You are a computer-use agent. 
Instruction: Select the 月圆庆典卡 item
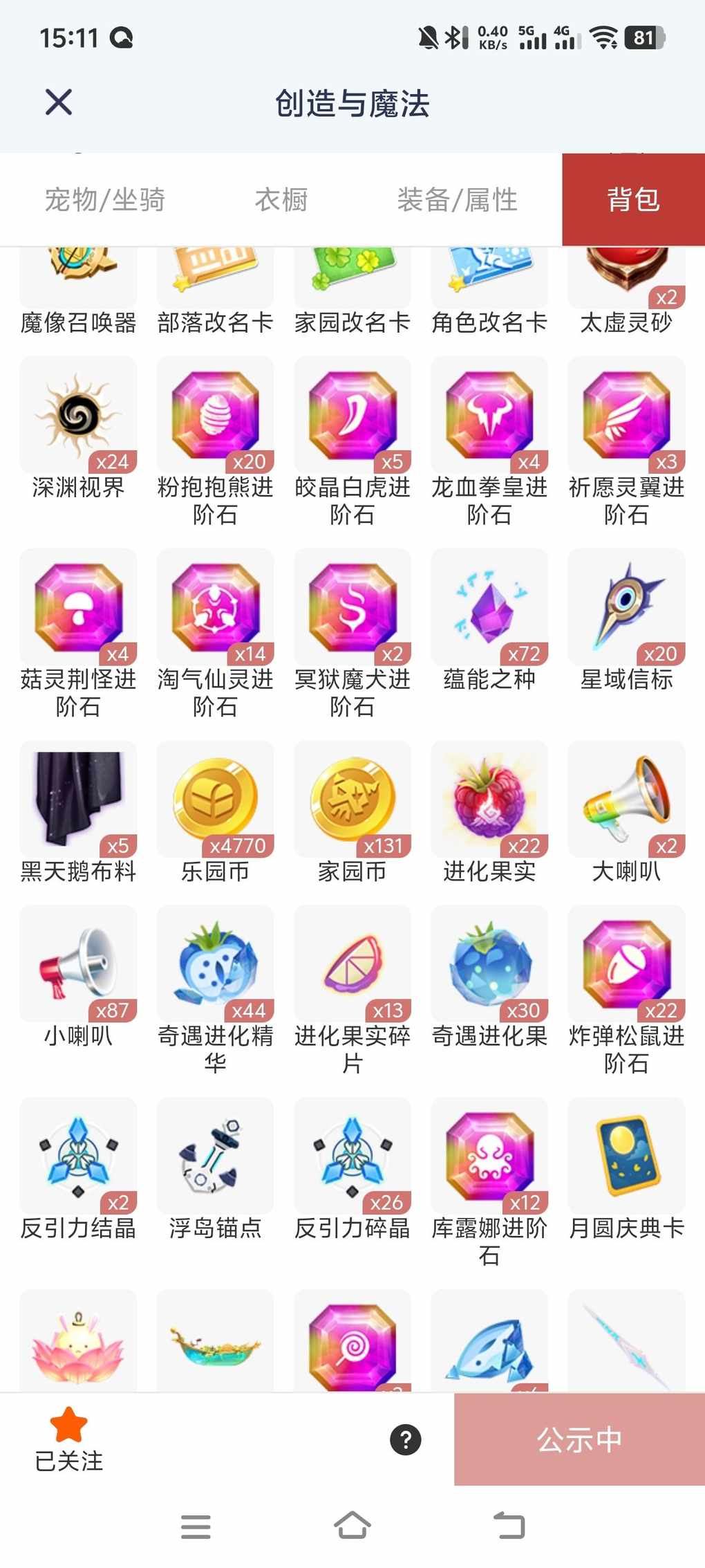pyautogui.click(x=626, y=1157)
